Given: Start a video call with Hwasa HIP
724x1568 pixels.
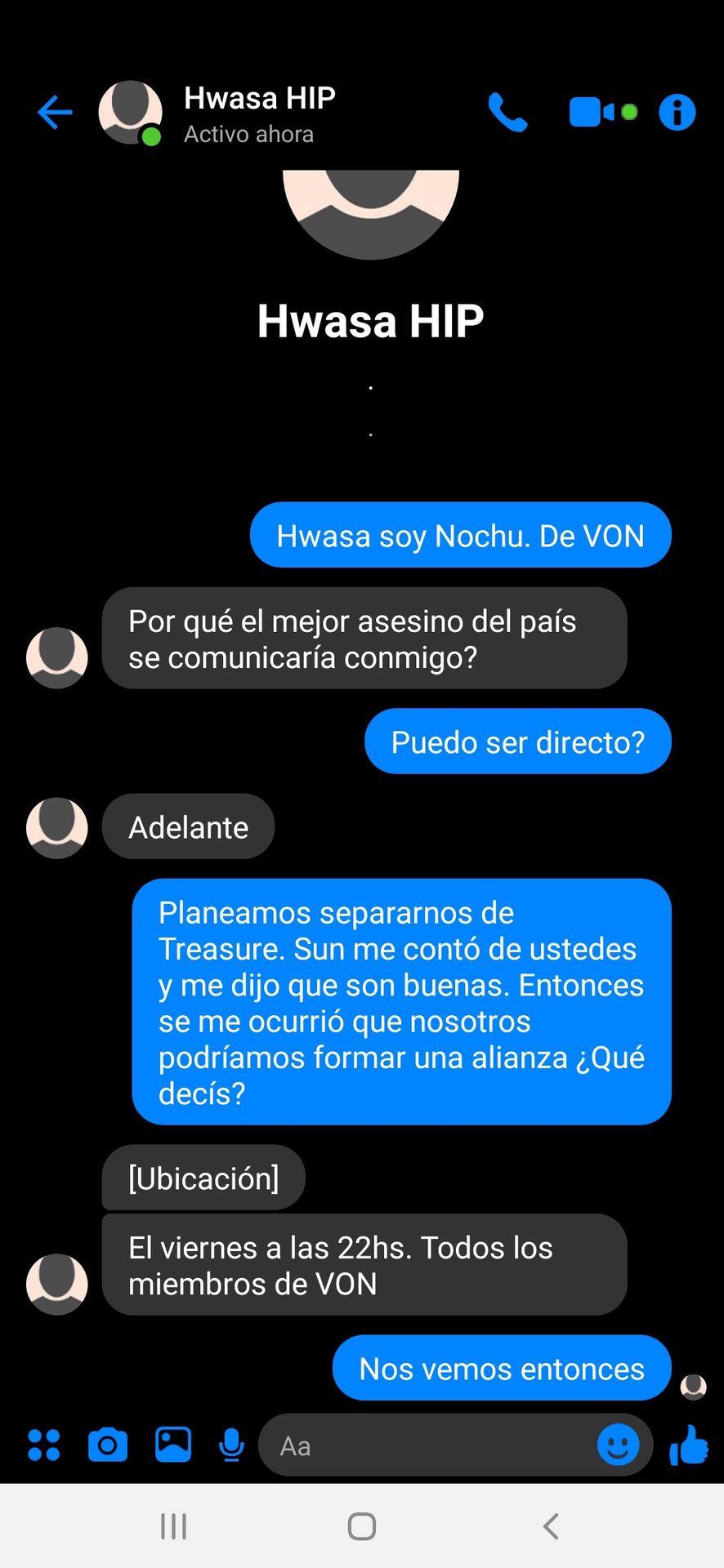Looking at the screenshot, I should pyautogui.click(x=603, y=113).
